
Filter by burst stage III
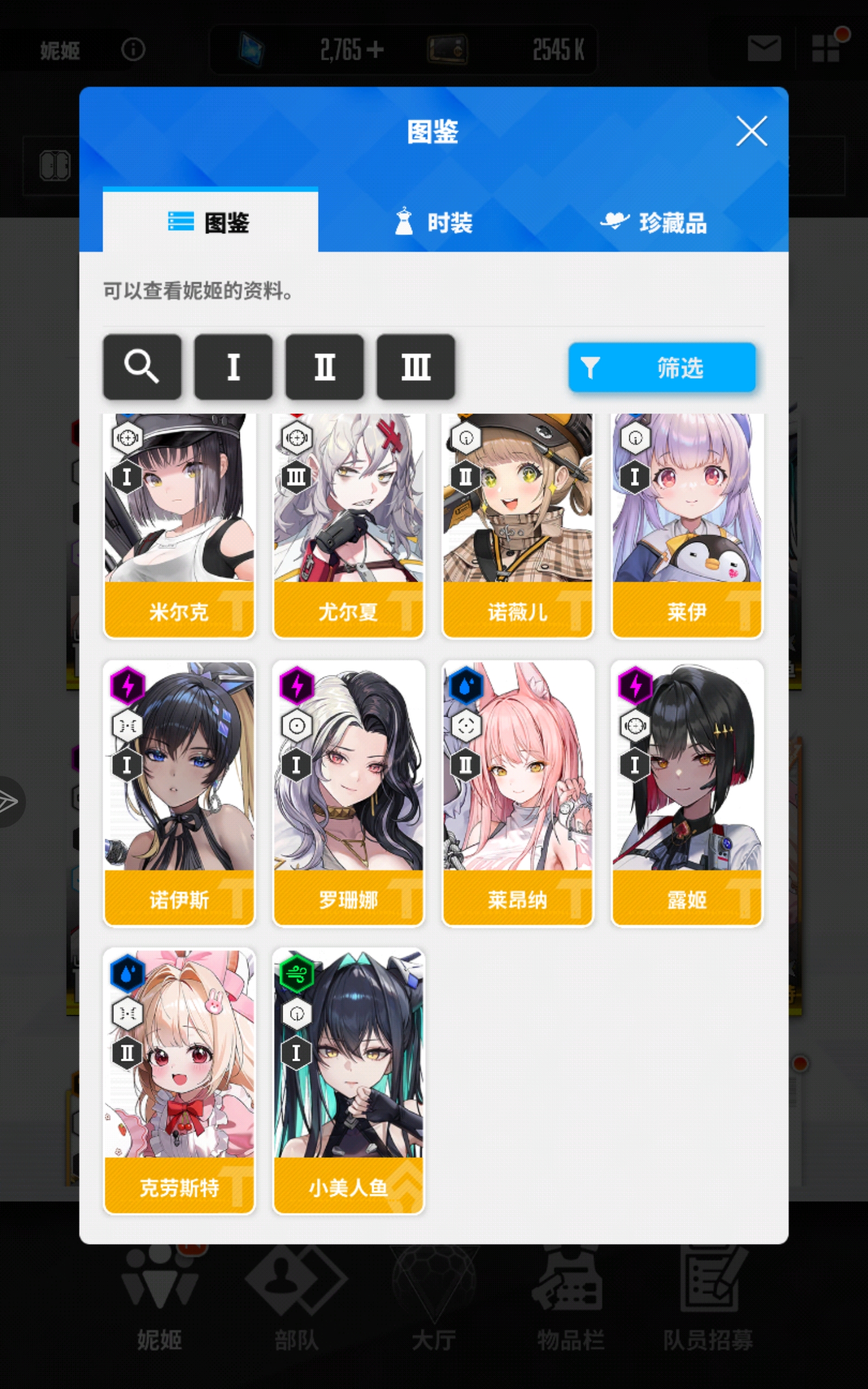coord(416,366)
